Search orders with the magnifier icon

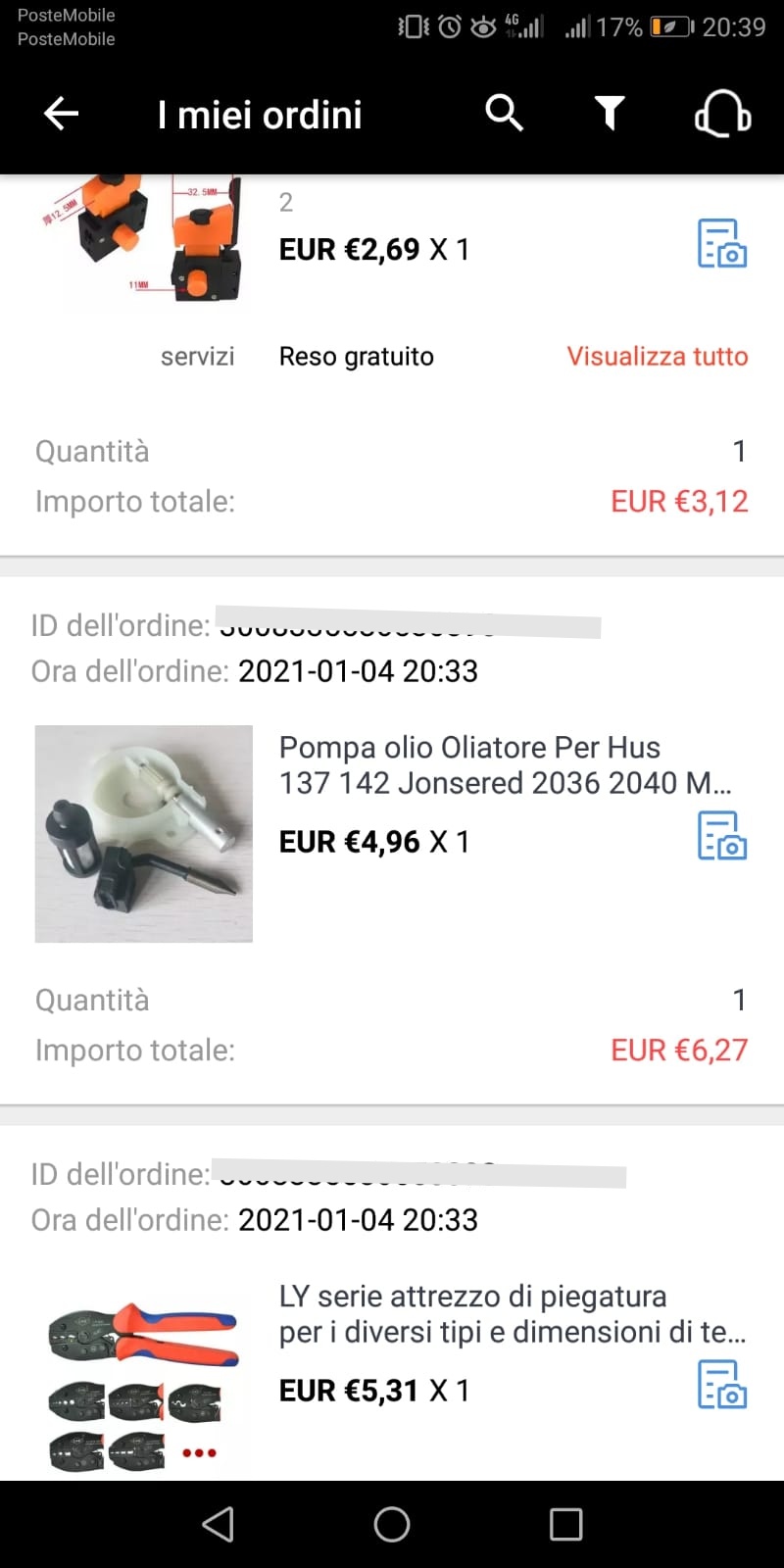(x=504, y=114)
